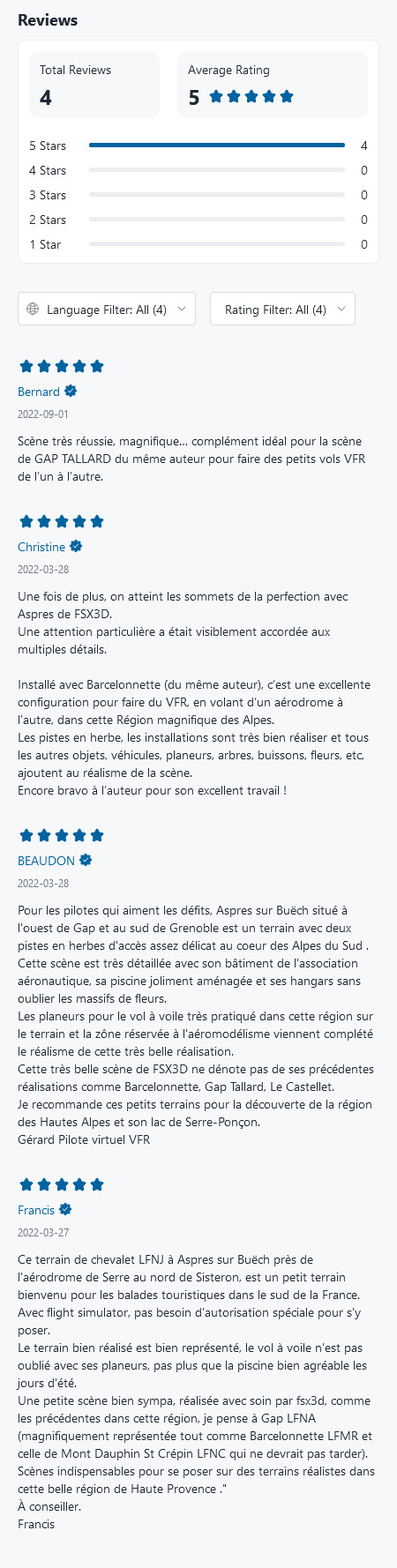Open reviewer Bernard's profile
This screenshot has height=1568, width=397.
pos(39,392)
